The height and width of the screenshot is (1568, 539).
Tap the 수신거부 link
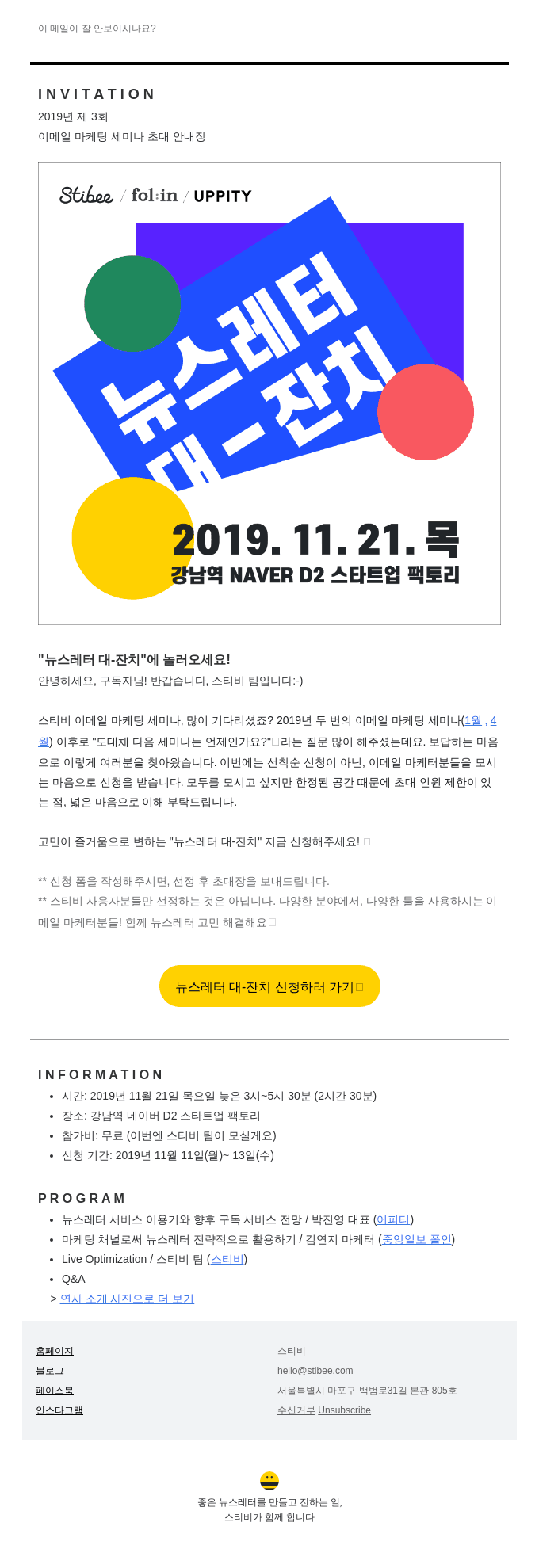pos(296,1410)
